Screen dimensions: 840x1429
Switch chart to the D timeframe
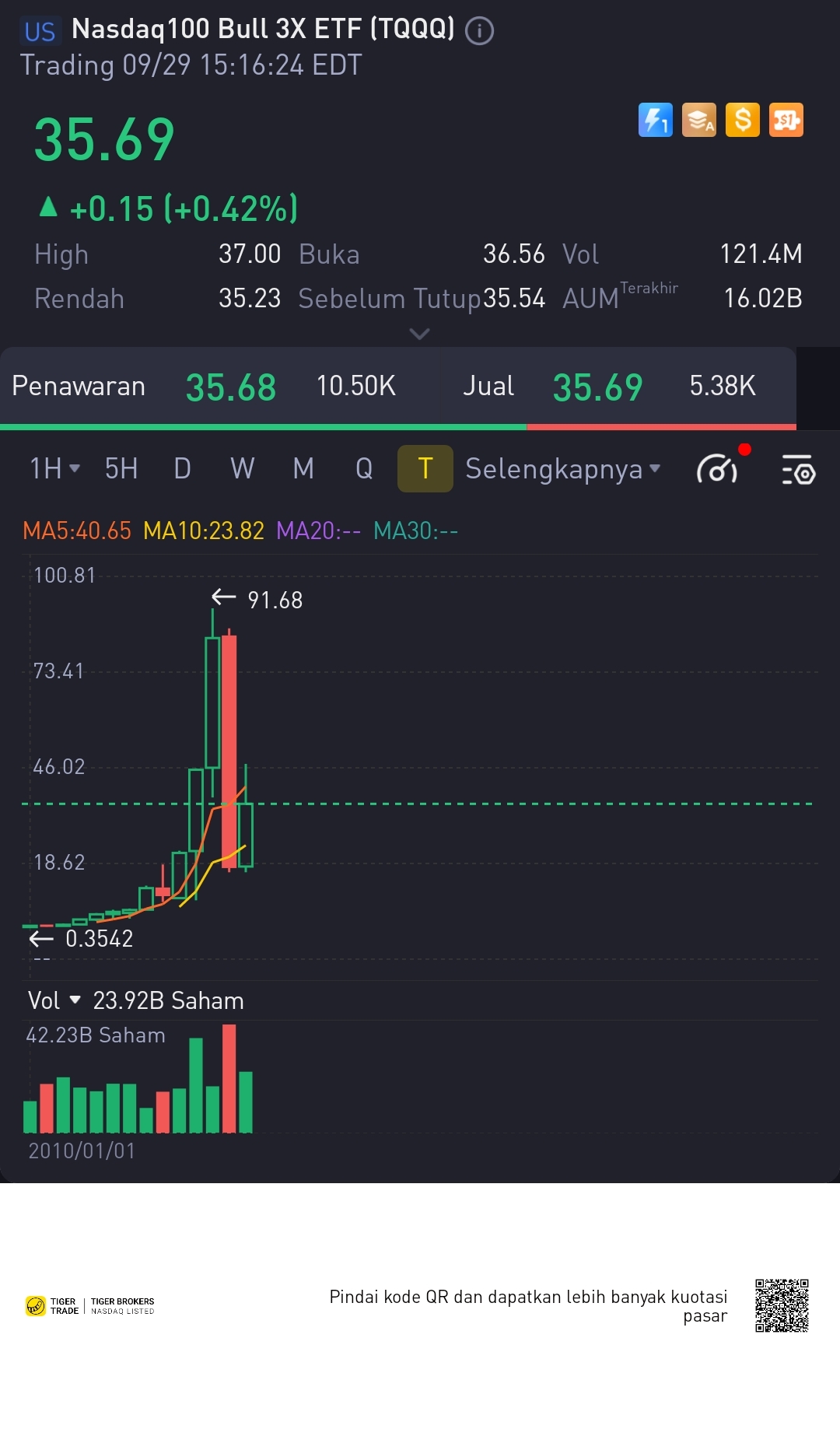pyautogui.click(x=182, y=469)
